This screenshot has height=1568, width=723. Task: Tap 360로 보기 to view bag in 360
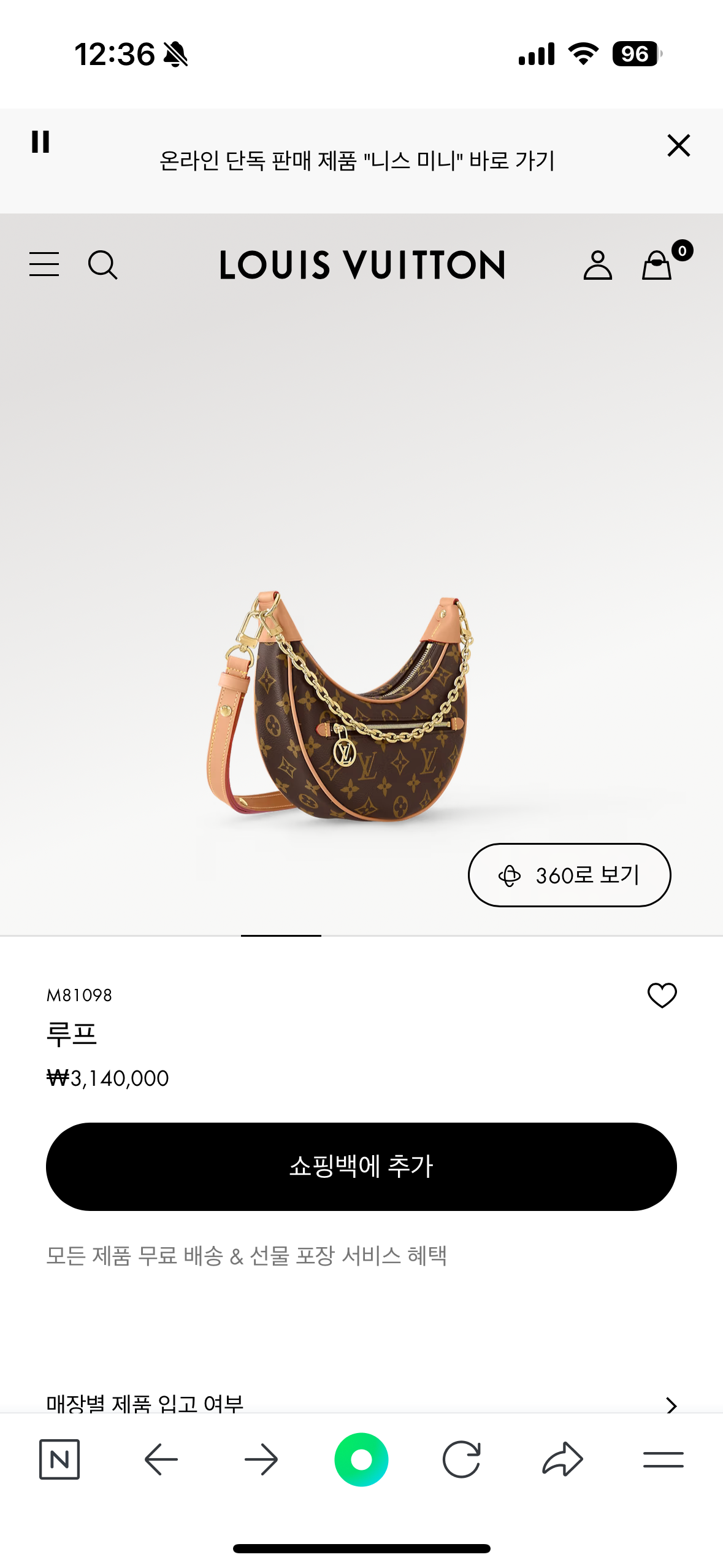569,875
